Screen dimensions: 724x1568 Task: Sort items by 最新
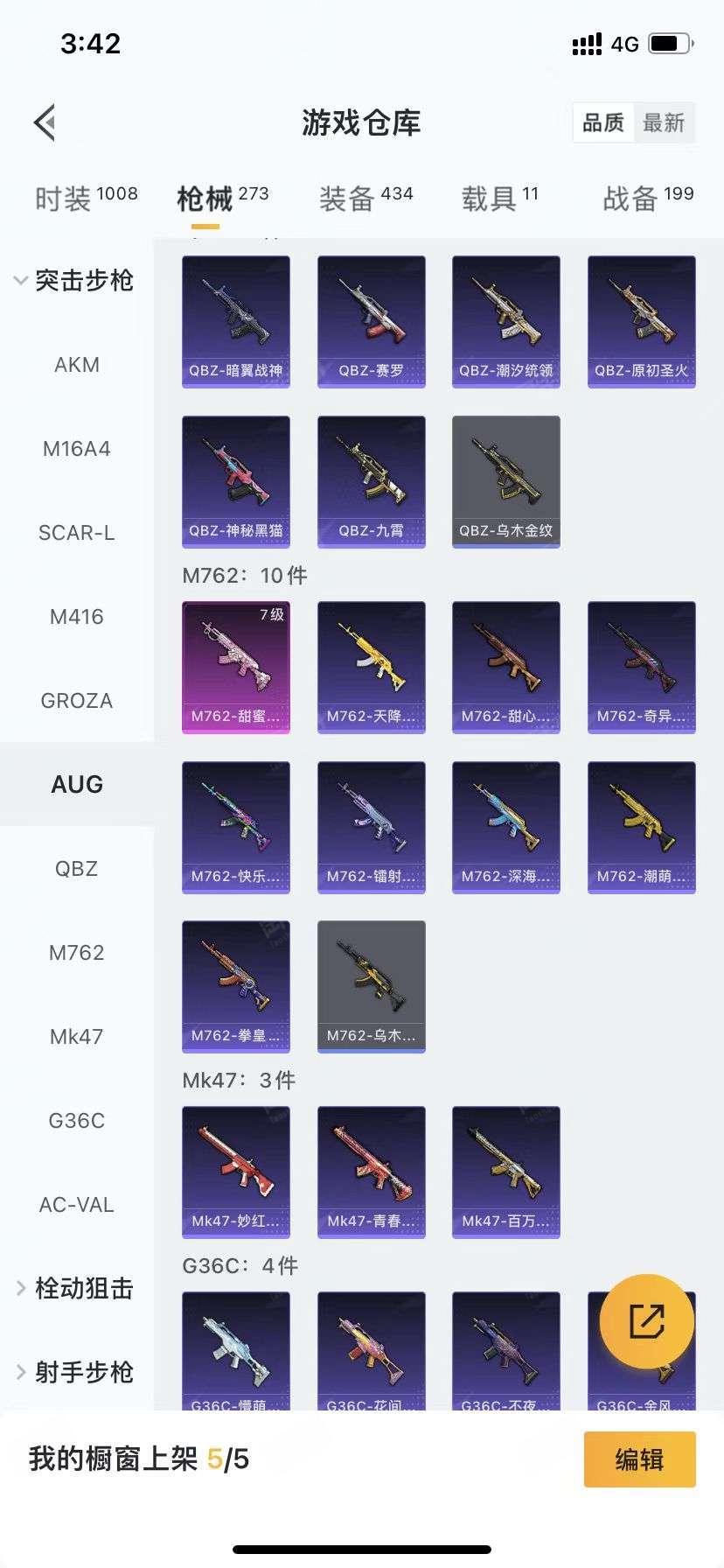click(664, 123)
